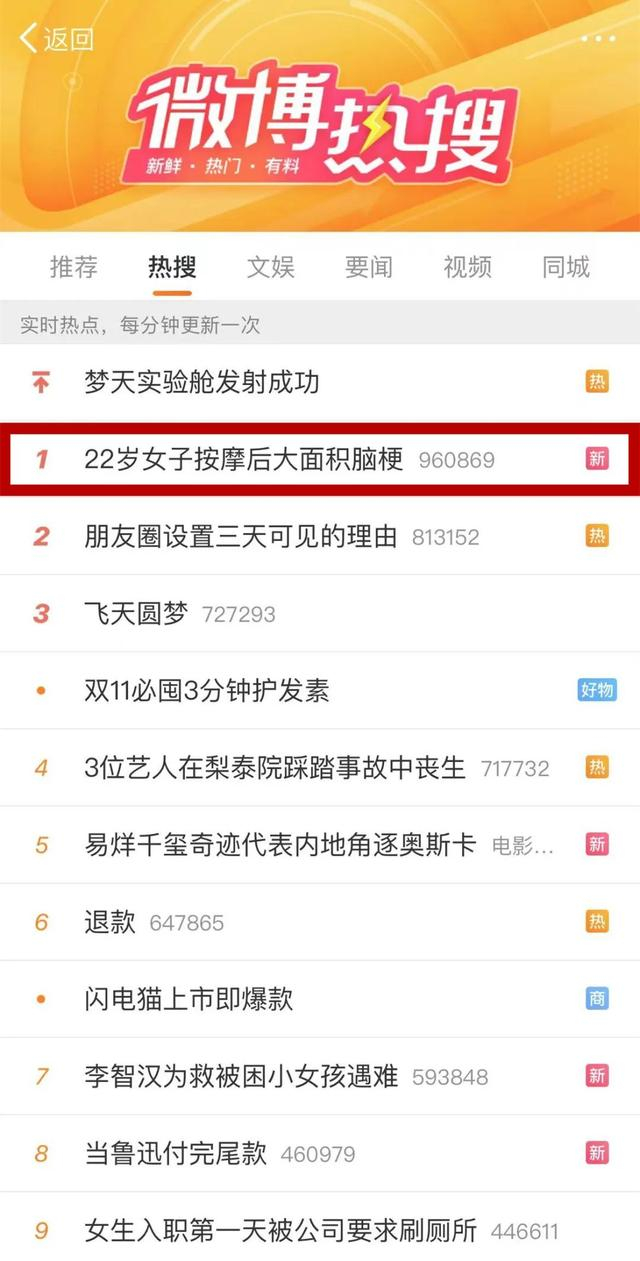Open the three-dot overflow menu
This screenshot has width=640, height=1261.
coord(598,39)
